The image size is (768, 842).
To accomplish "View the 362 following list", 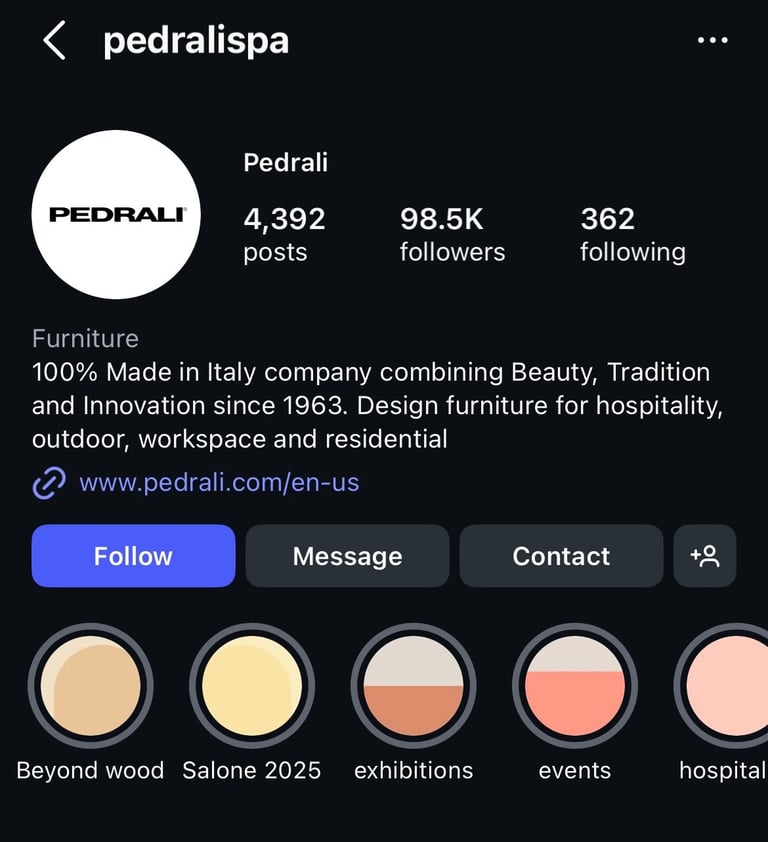I will point(632,234).
